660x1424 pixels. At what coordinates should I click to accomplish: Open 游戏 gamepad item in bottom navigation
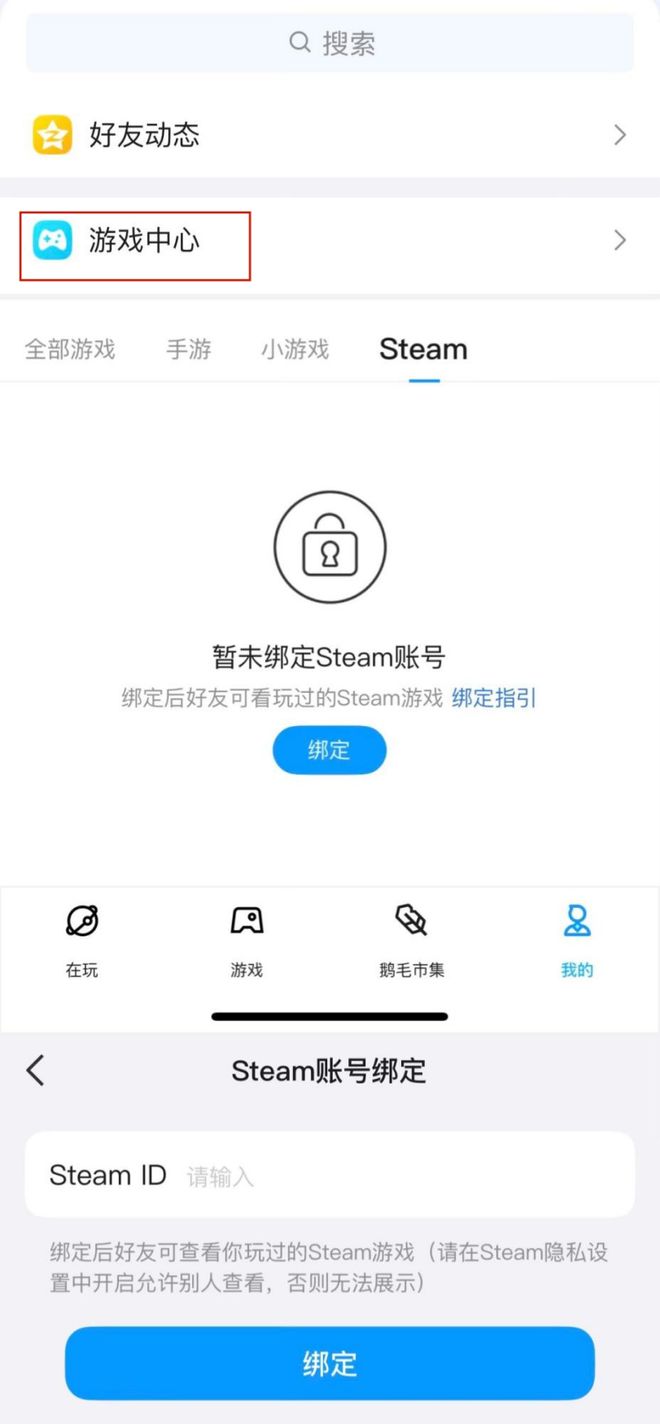coord(246,939)
